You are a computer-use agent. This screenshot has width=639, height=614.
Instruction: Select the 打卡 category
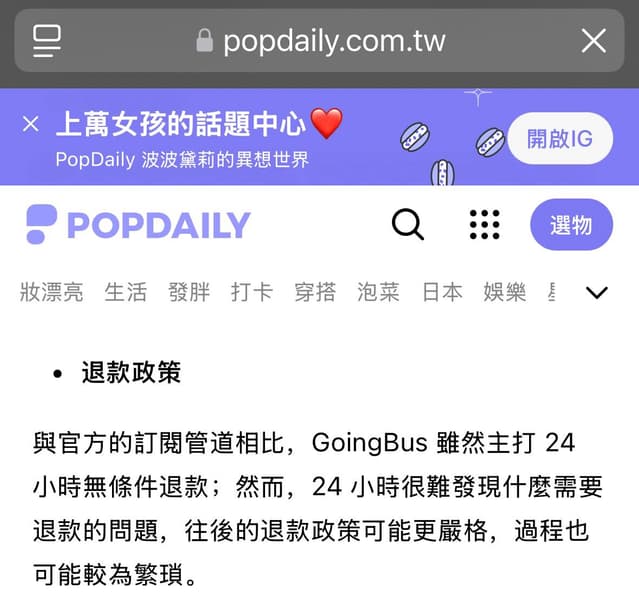251,292
